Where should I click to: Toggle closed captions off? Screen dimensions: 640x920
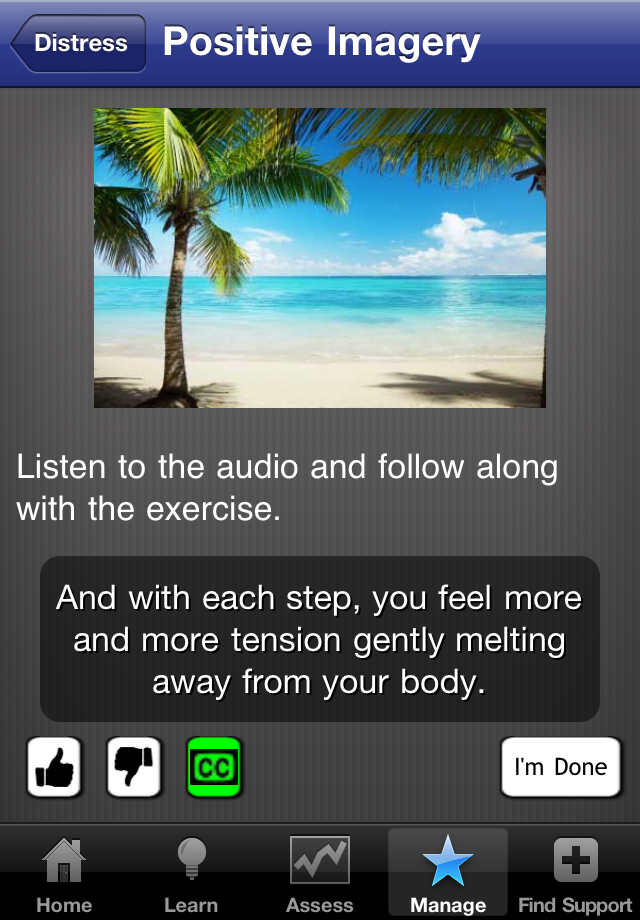pos(214,767)
